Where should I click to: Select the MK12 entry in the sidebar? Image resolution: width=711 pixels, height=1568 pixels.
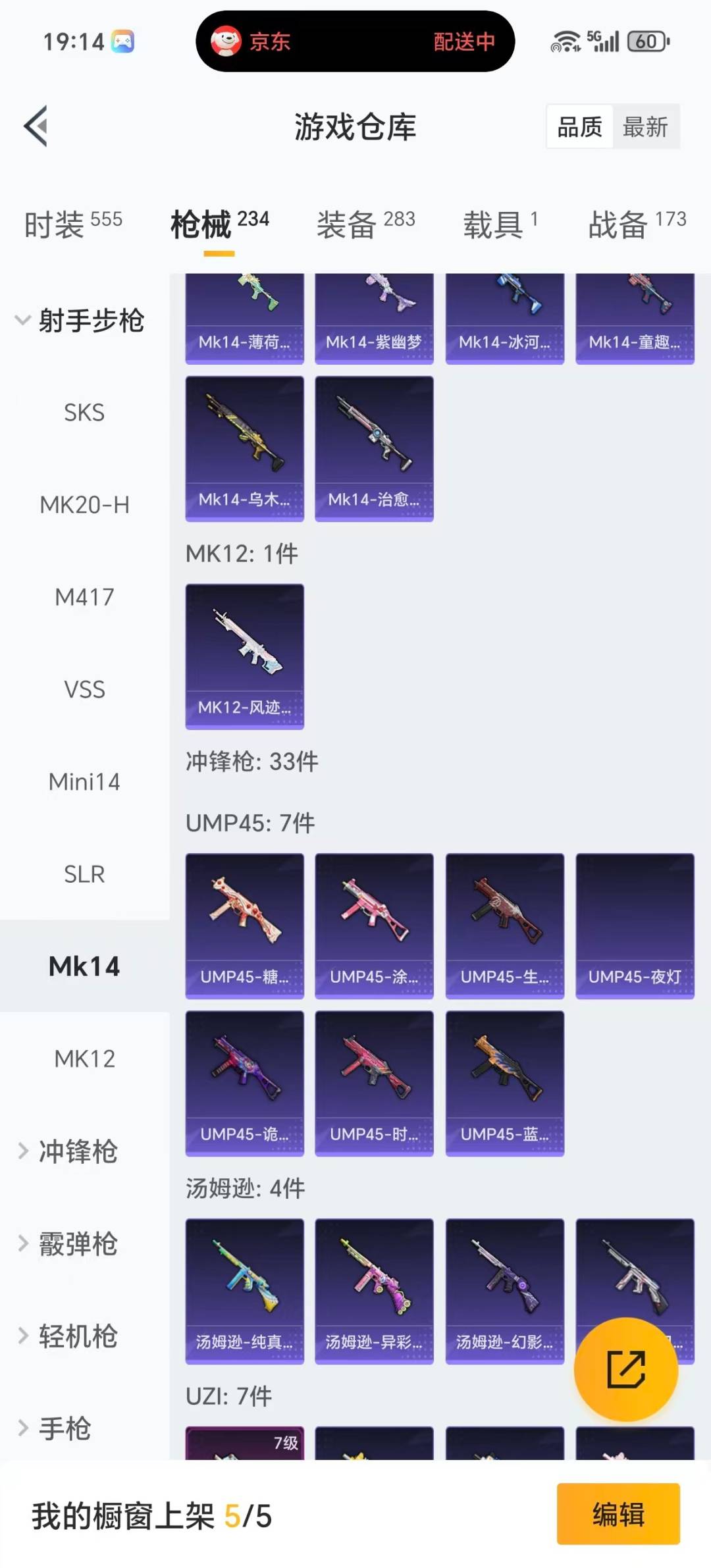pyautogui.click(x=84, y=1058)
